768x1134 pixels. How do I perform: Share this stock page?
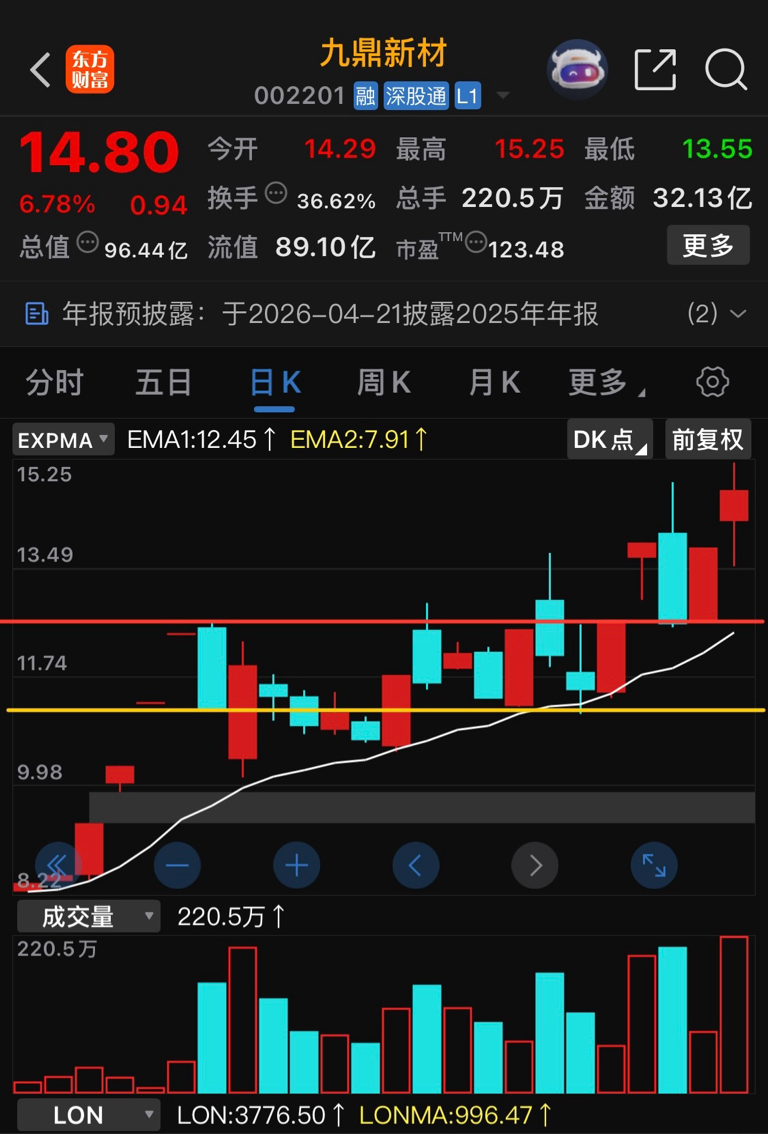pos(655,70)
